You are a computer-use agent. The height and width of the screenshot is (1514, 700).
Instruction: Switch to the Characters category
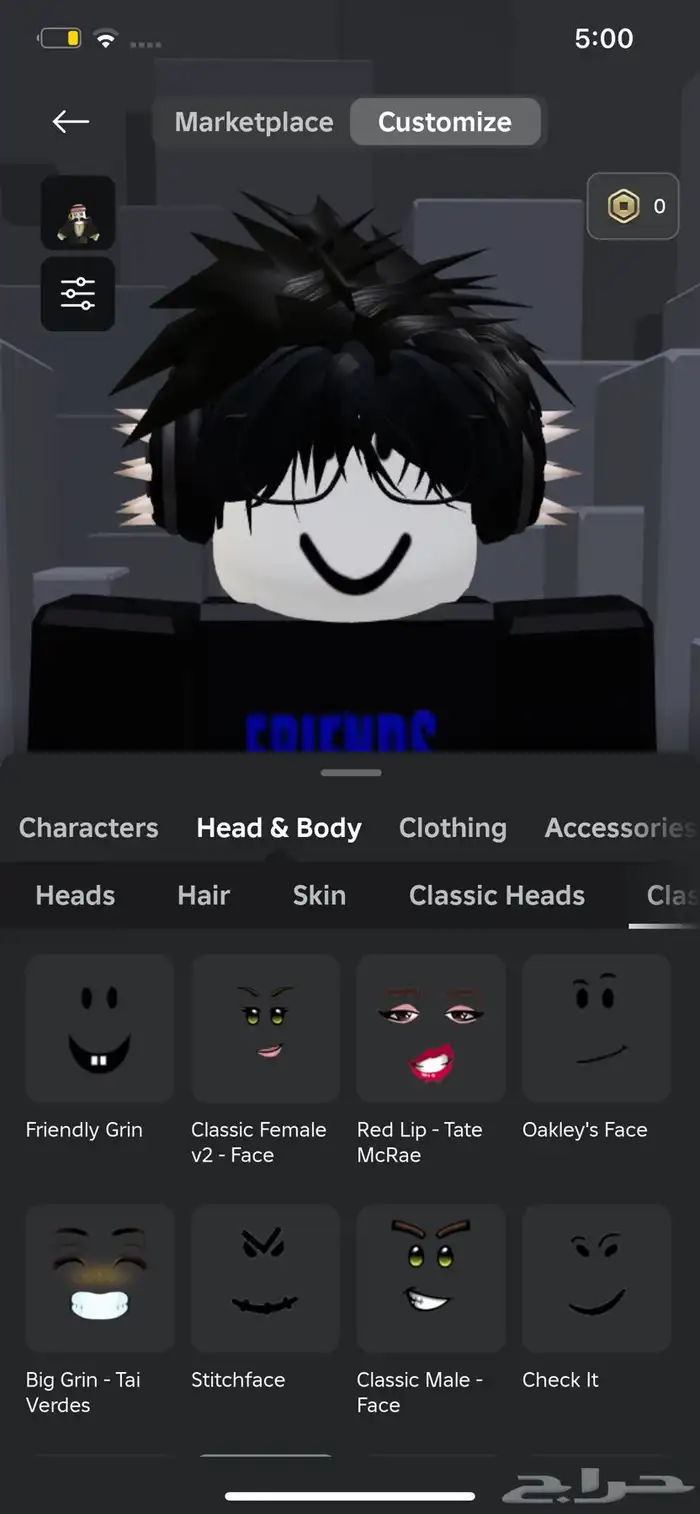point(89,828)
